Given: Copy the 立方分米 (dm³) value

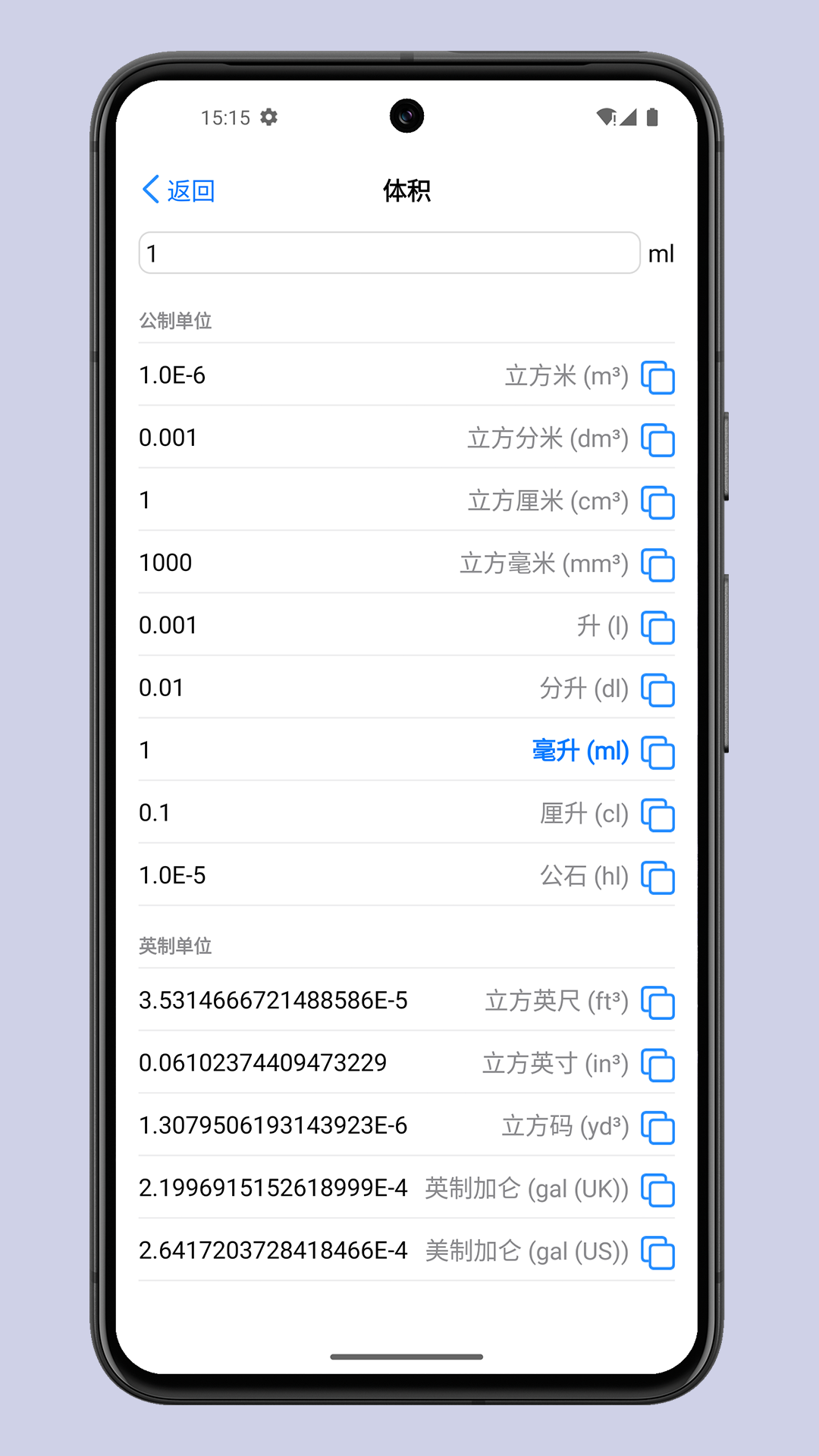Looking at the screenshot, I should click(657, 440).
